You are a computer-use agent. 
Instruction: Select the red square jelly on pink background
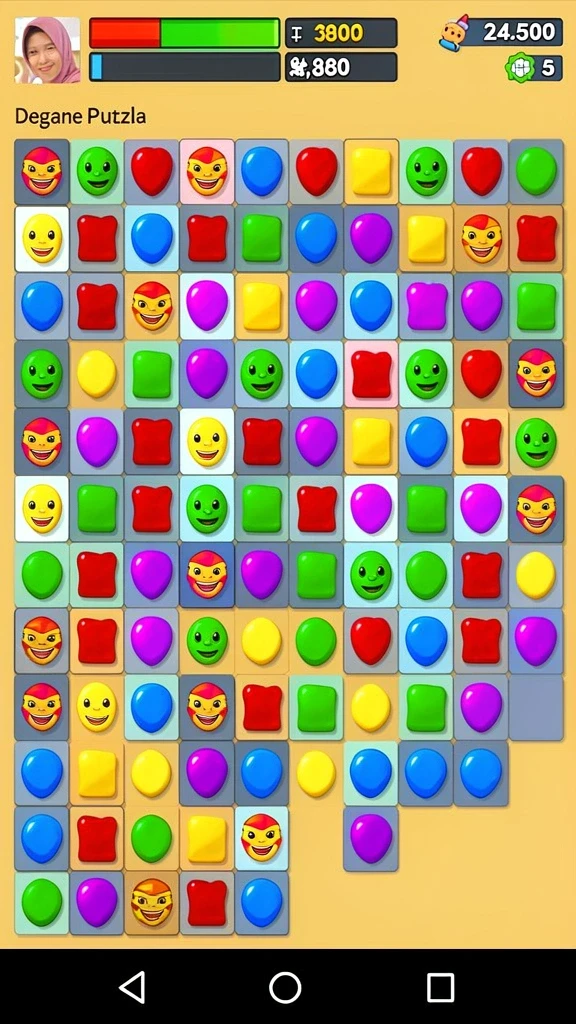(x=371, y=374)
